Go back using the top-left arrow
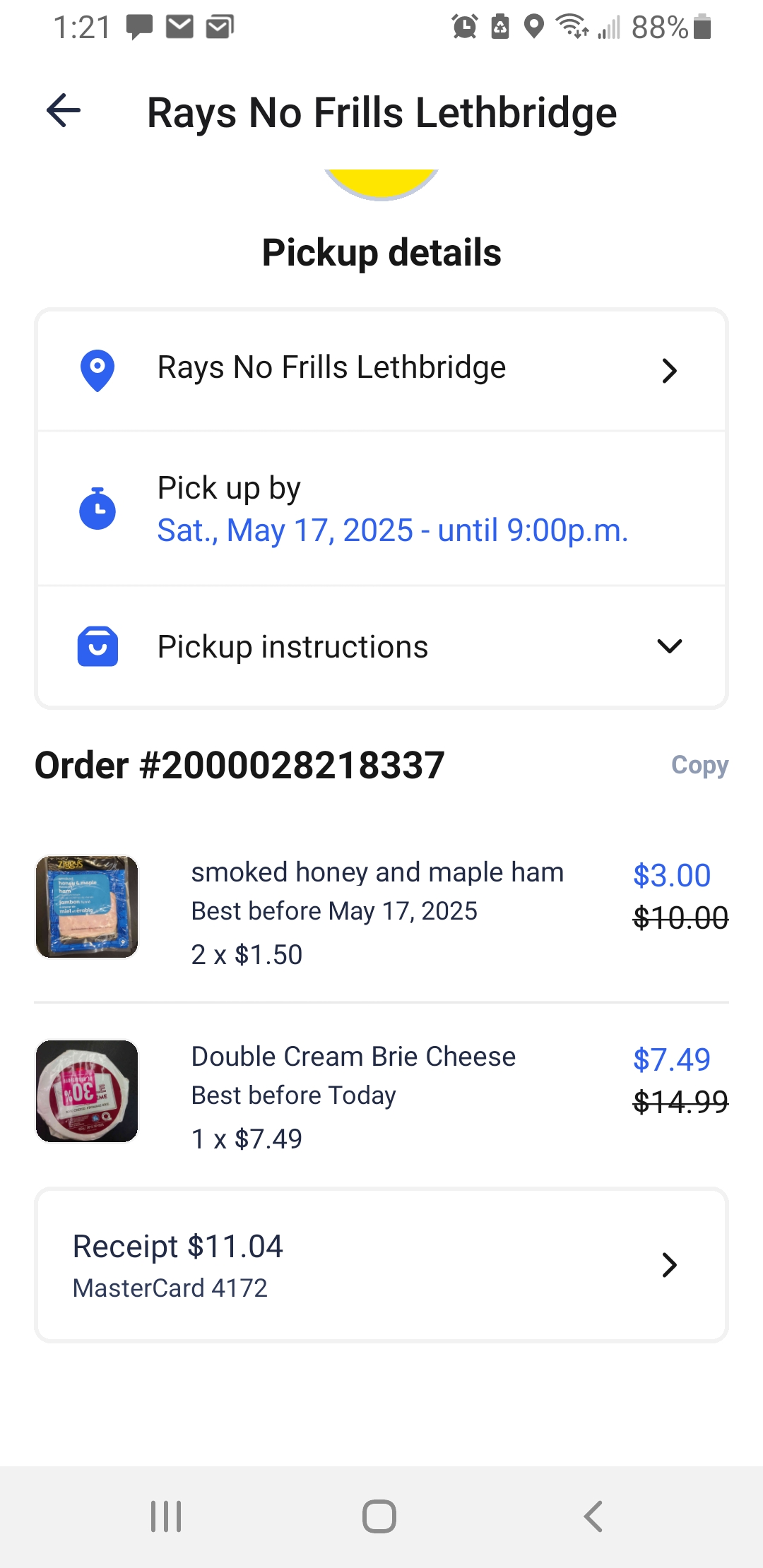763x1568 pixels. [64, 111]
